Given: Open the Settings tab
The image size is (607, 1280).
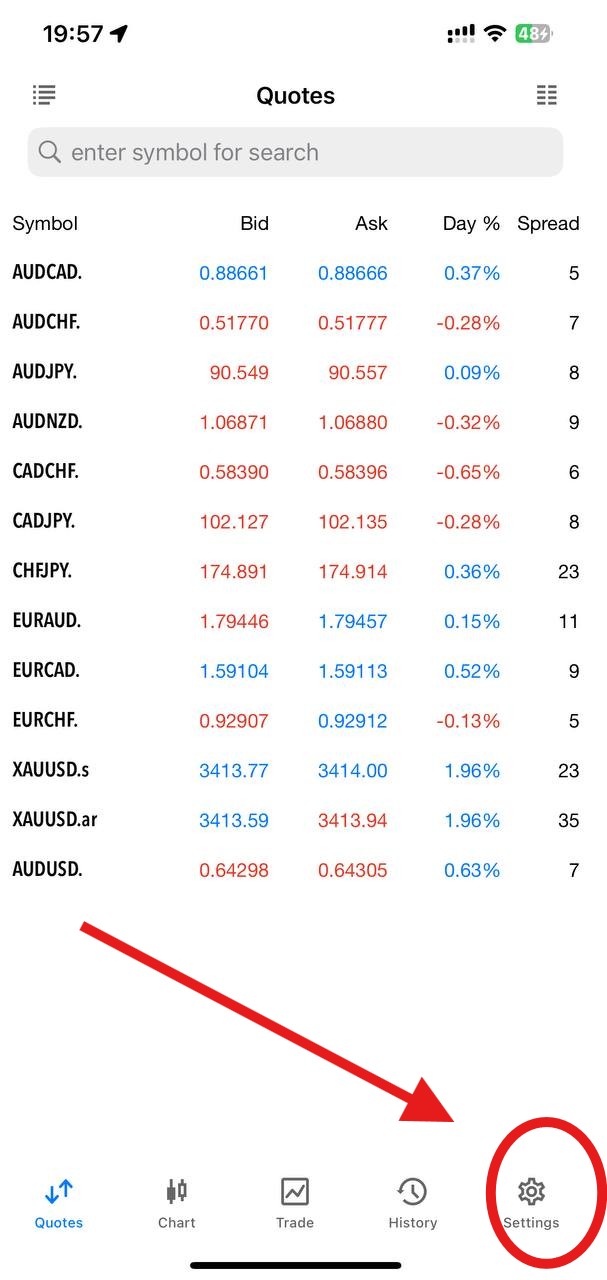Looking at the screenshot, I should point(531,1203).
